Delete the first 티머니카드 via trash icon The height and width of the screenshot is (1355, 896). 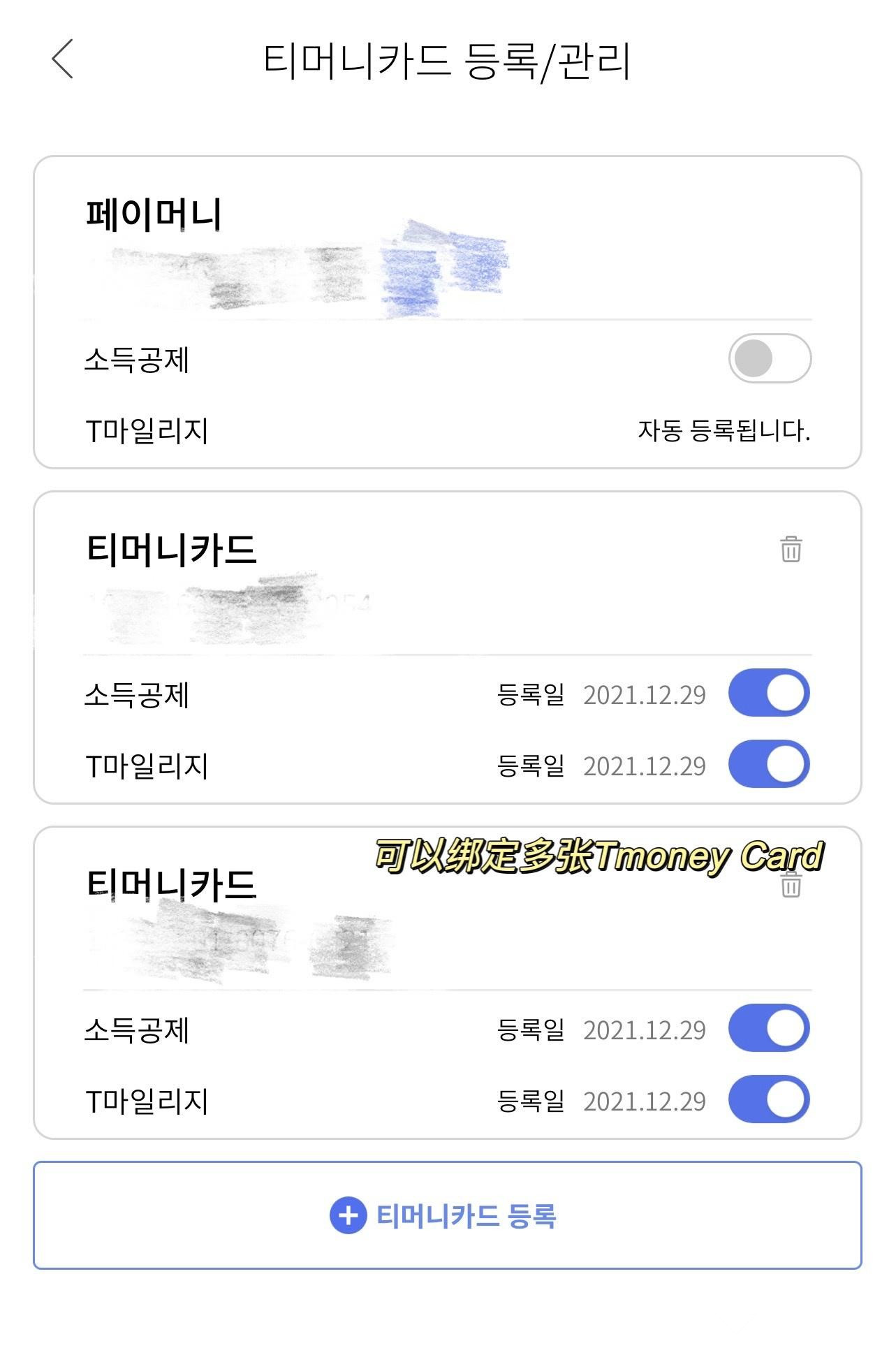(x=791, y=549)
